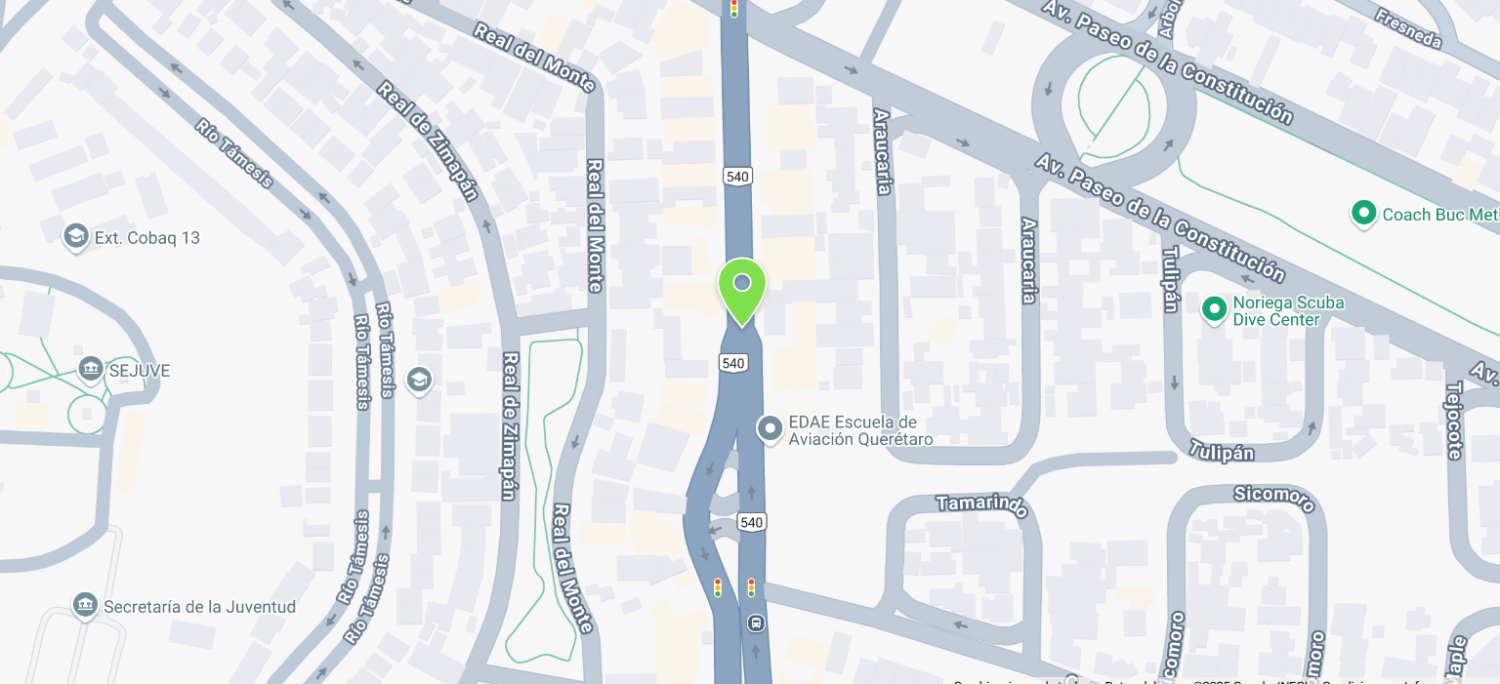Image resolution: width=1500 pixels, height=684 pixels.
Task: Tap the Ext. Cobaq 13 school marker
Action: [x=76, y=237]
